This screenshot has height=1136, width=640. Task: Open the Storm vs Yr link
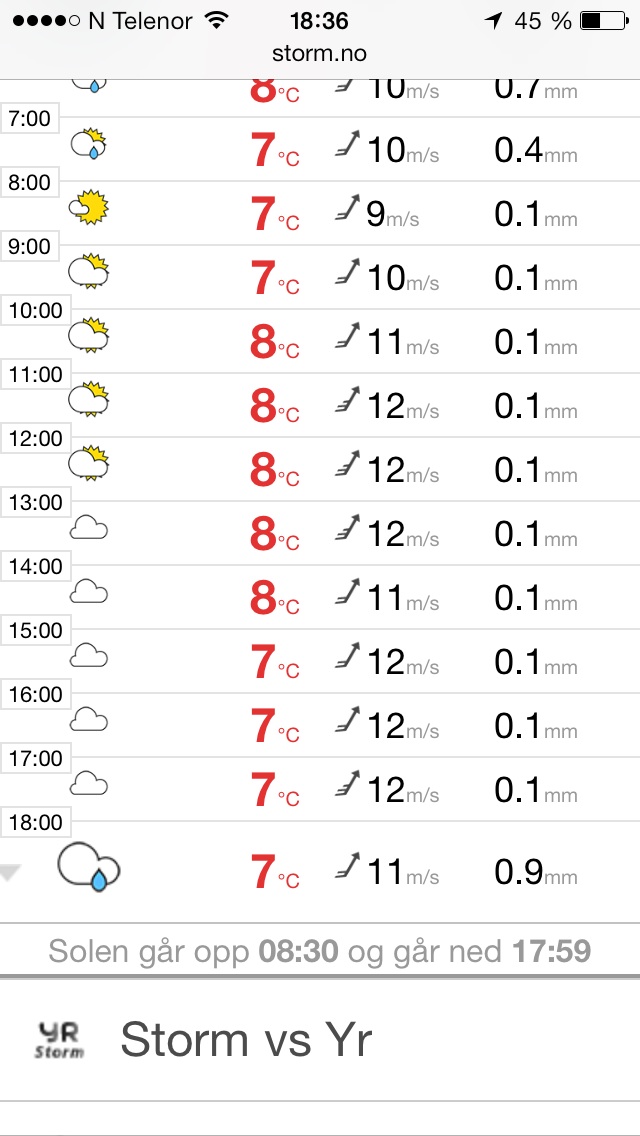[246, 1040]
